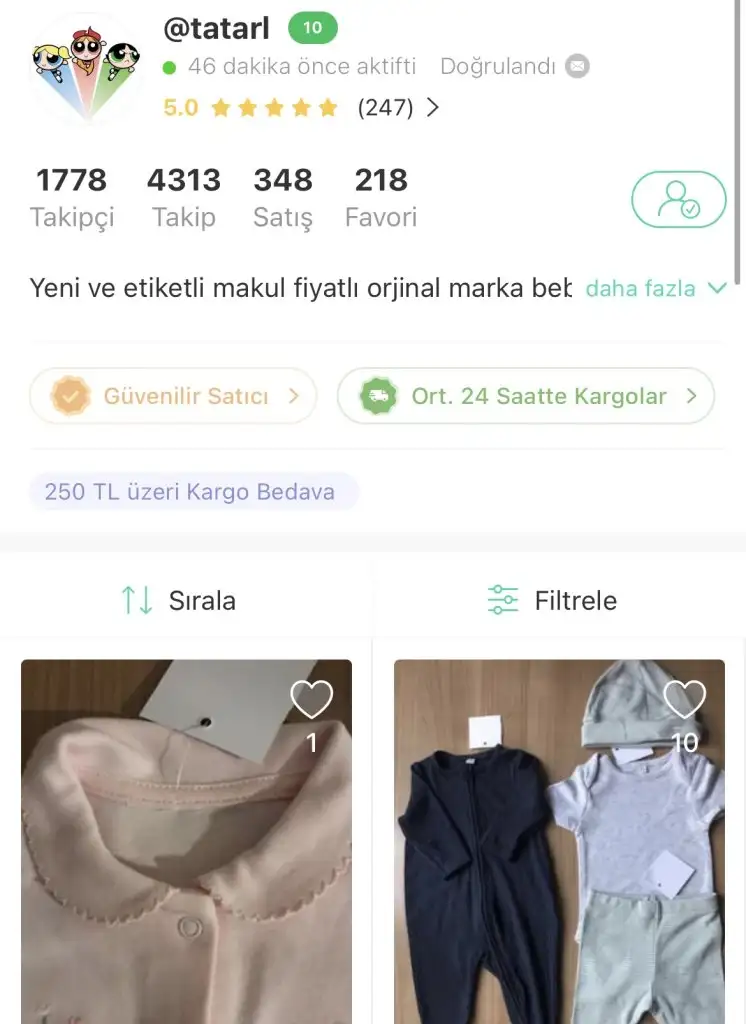Tap the following status button
Viewport: 746px width, 1024px height.
(x=678, y=199)
